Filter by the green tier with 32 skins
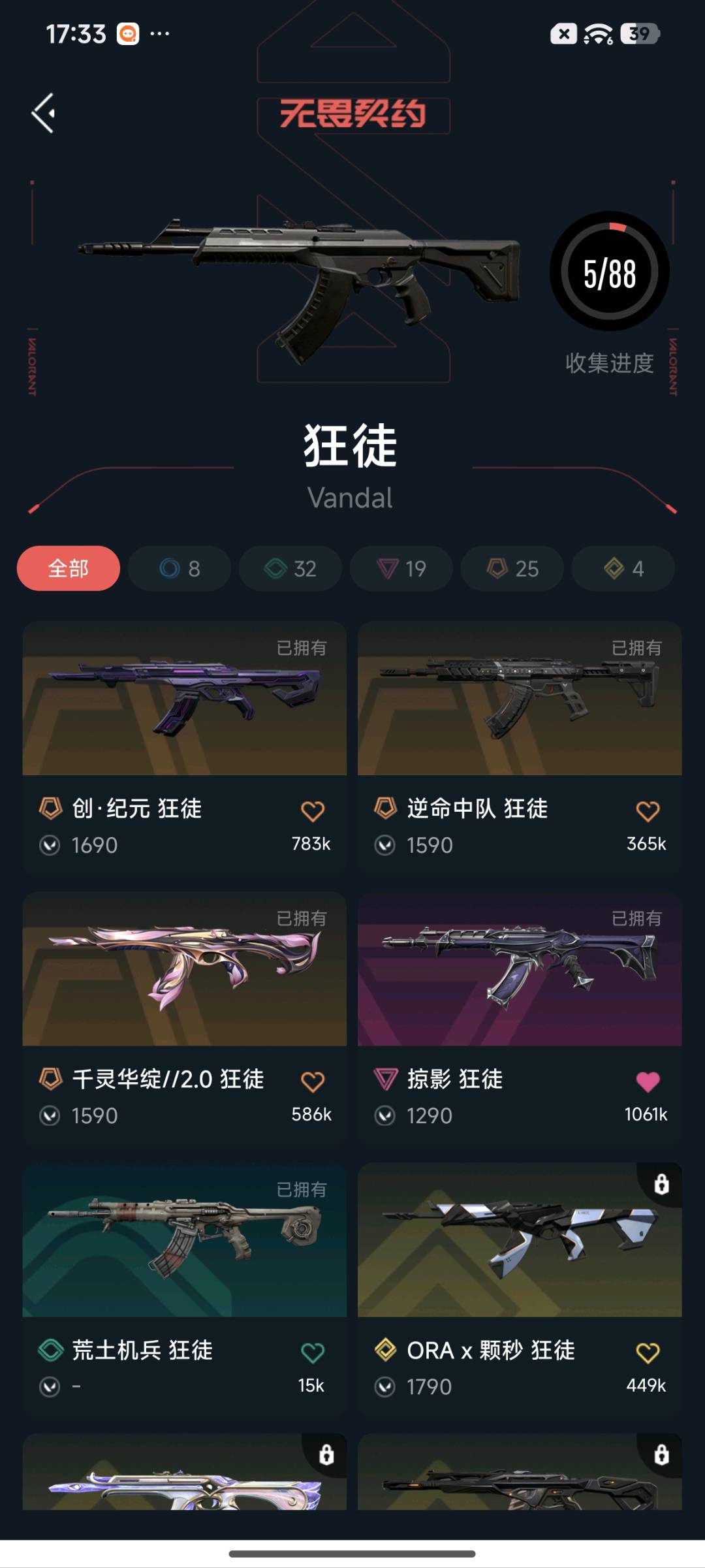 [290, 568]
